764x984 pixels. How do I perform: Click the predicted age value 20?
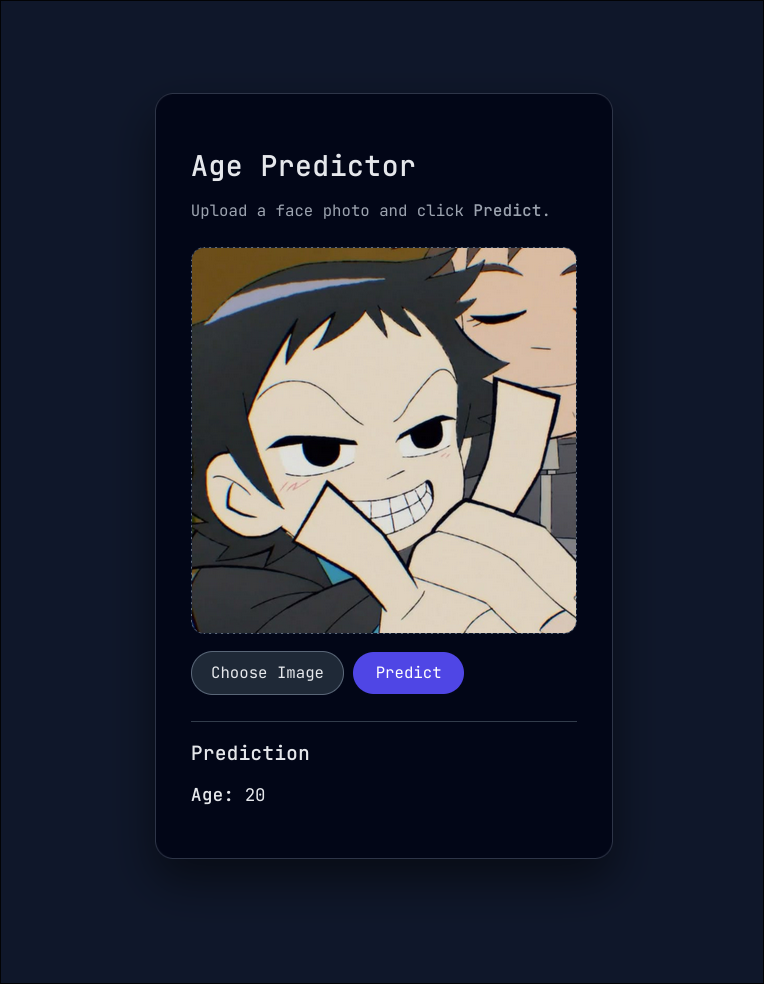[255, 794]
